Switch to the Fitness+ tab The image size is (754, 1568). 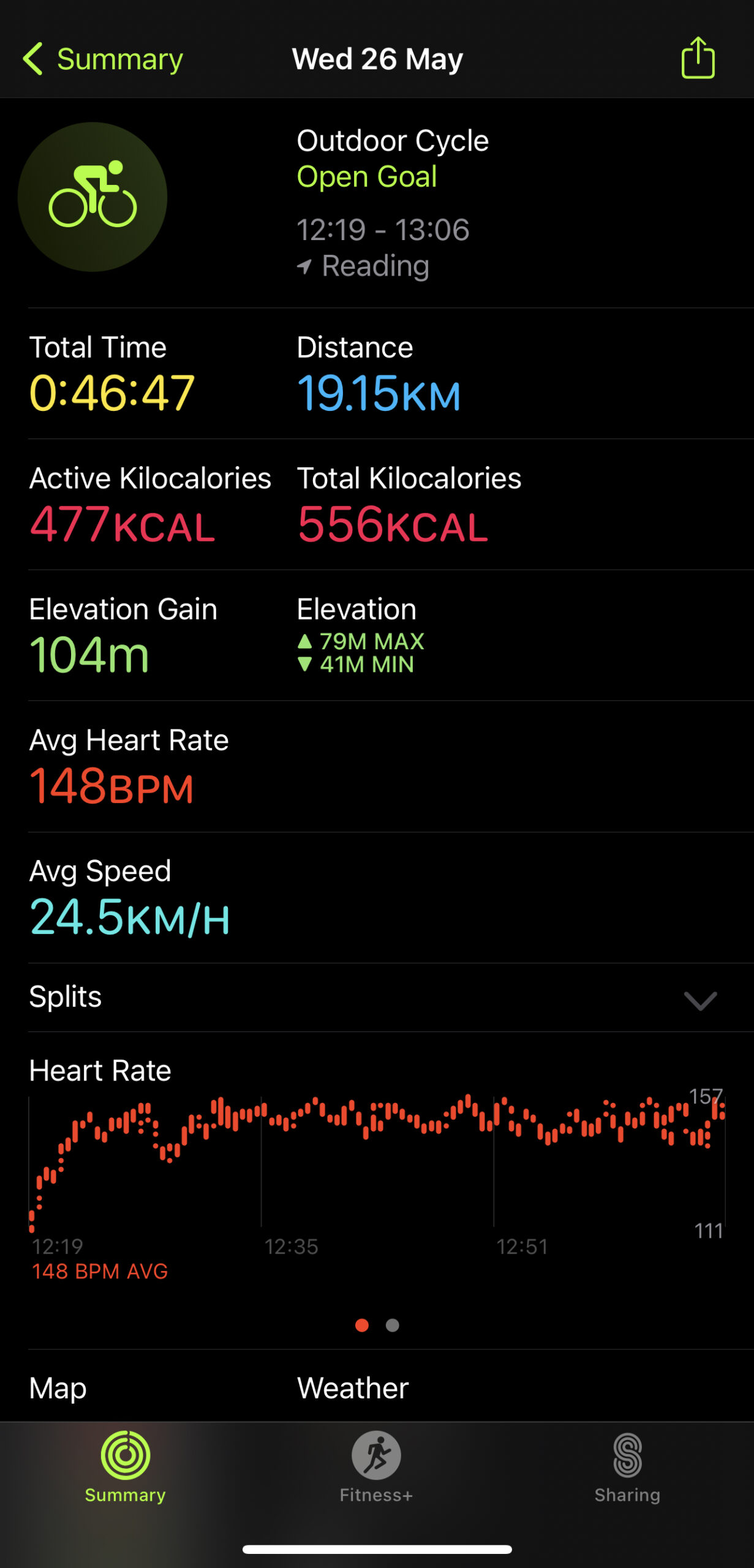point(376,1467)
